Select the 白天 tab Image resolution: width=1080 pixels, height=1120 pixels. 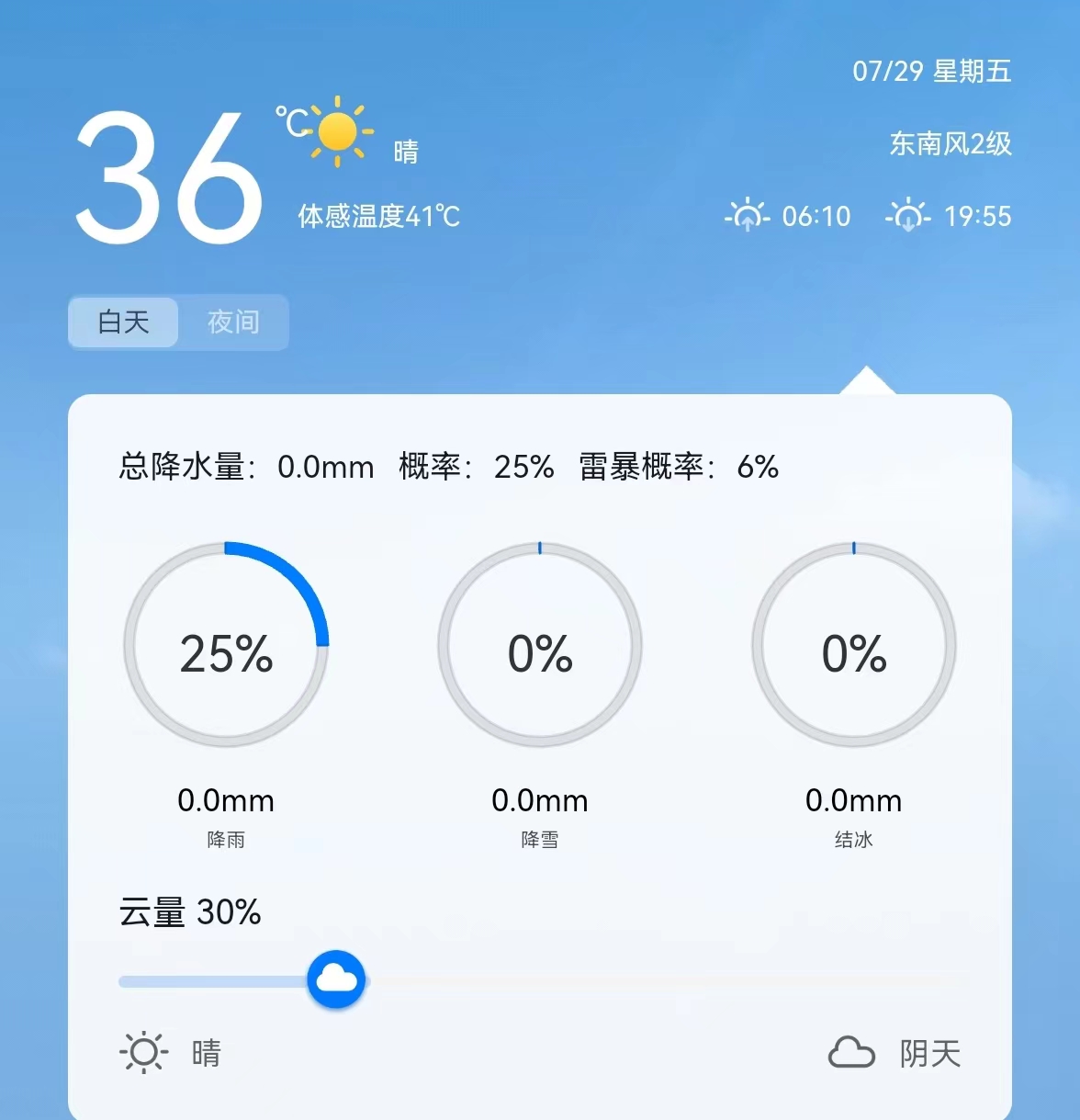click(x=124, y=322)
